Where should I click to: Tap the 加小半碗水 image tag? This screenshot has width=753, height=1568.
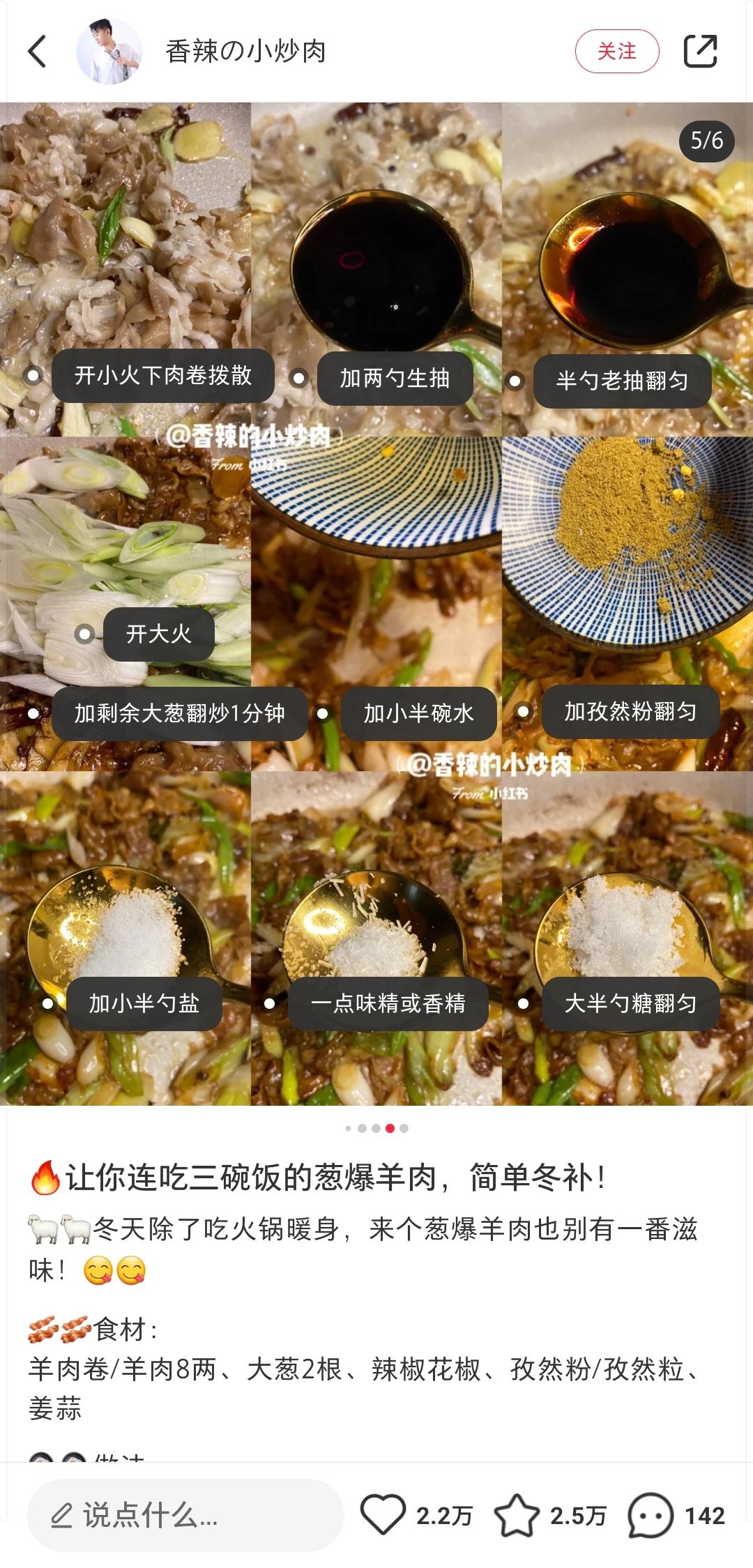[x=418, y=713]
